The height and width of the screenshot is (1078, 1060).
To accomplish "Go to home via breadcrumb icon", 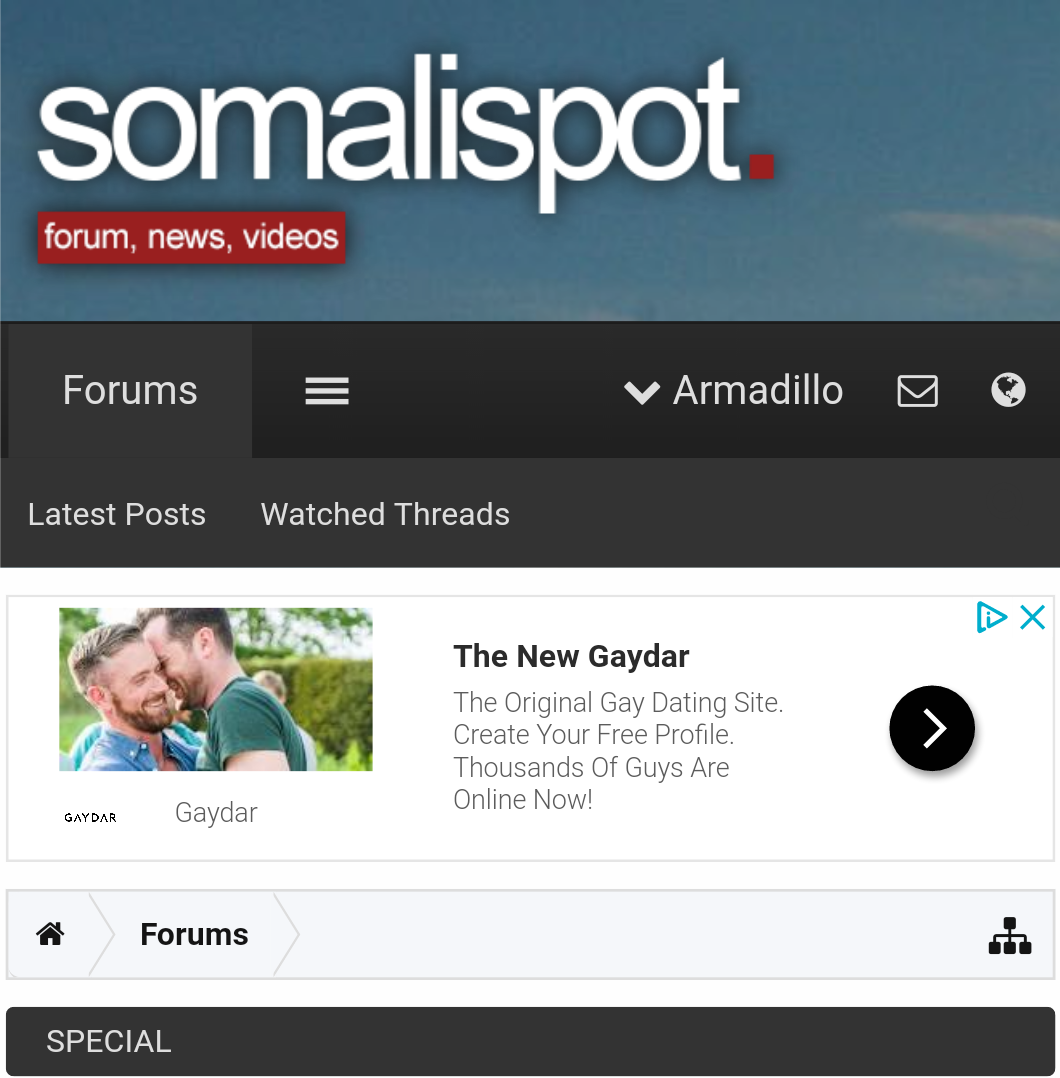I will 50,934.
